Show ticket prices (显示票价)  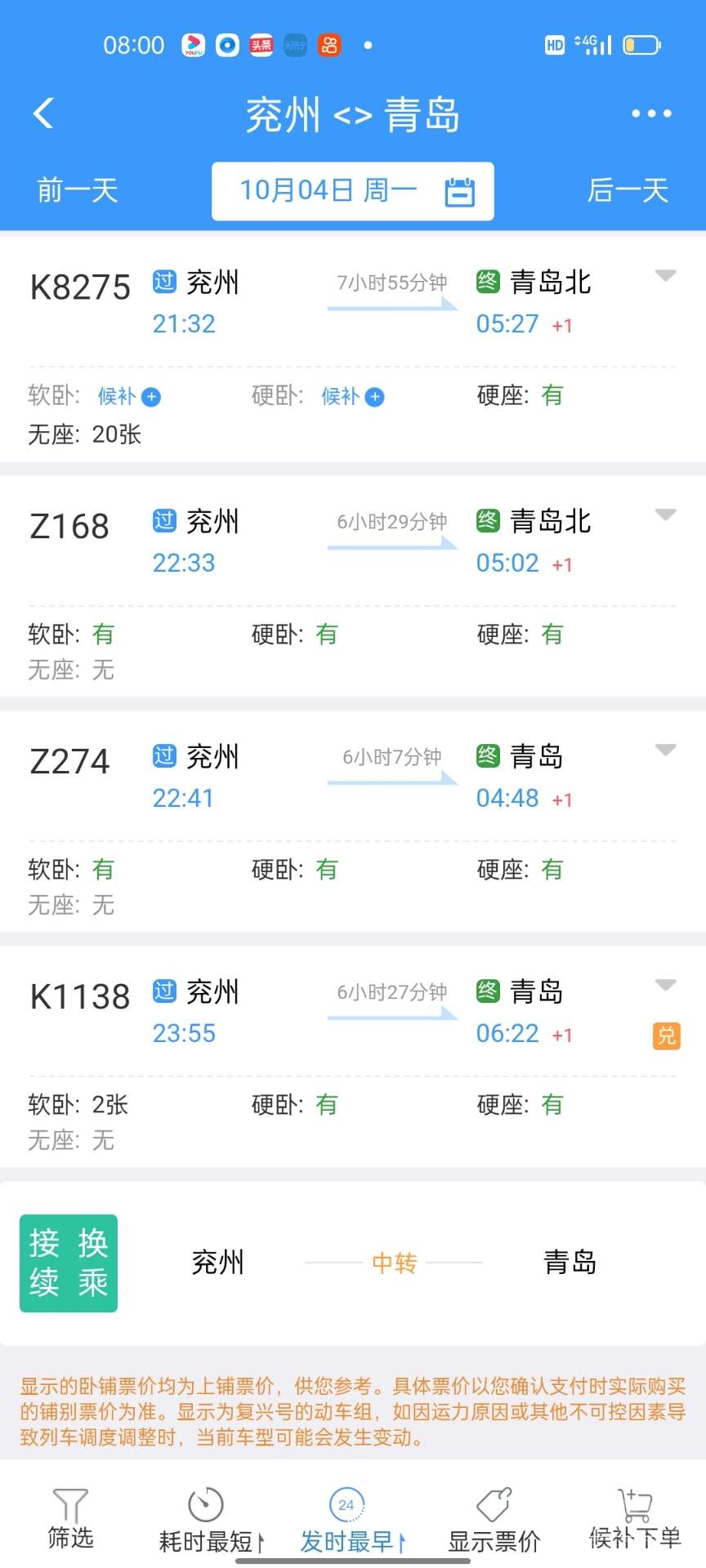(494, 1521)
